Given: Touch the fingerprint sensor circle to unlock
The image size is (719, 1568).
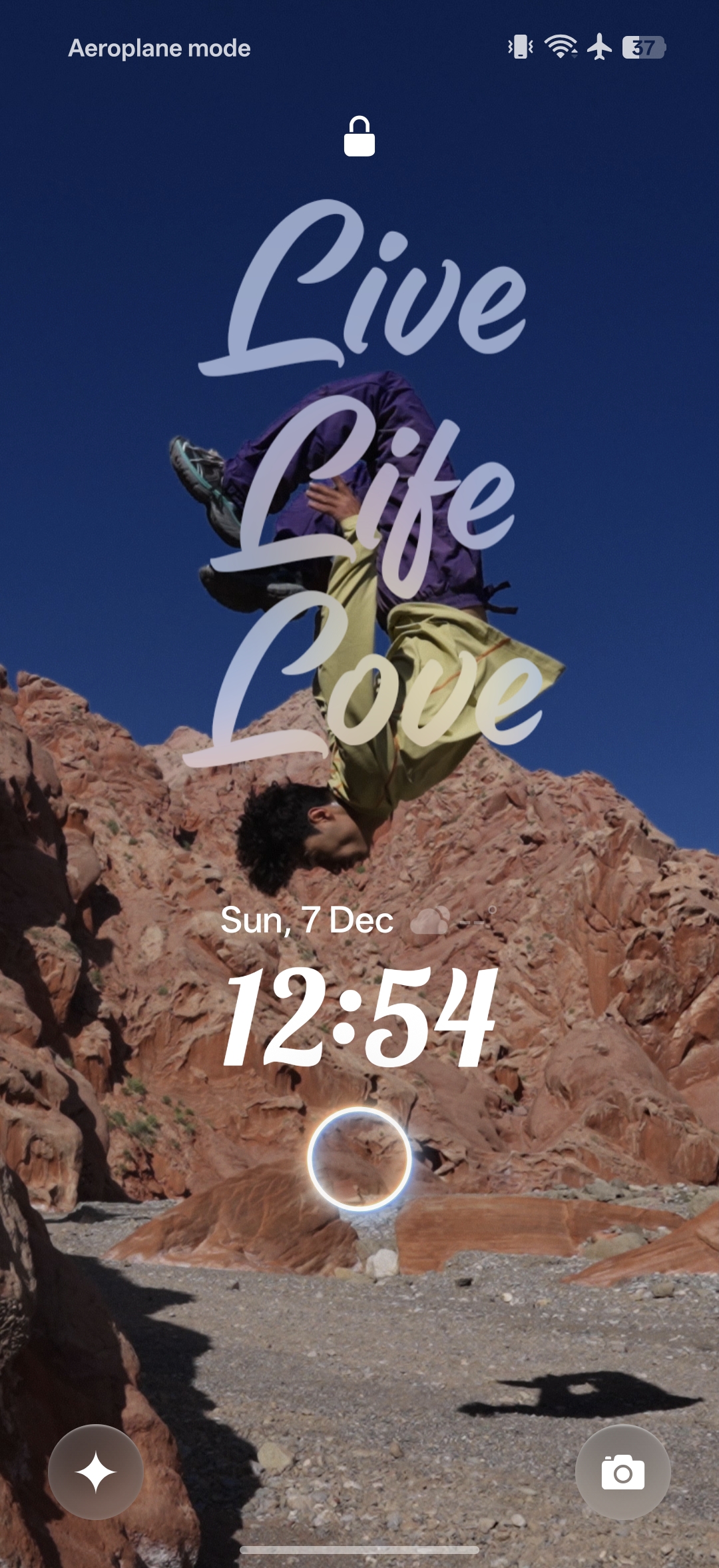Looking at the screenshot, I should [x=359, y=1159].
